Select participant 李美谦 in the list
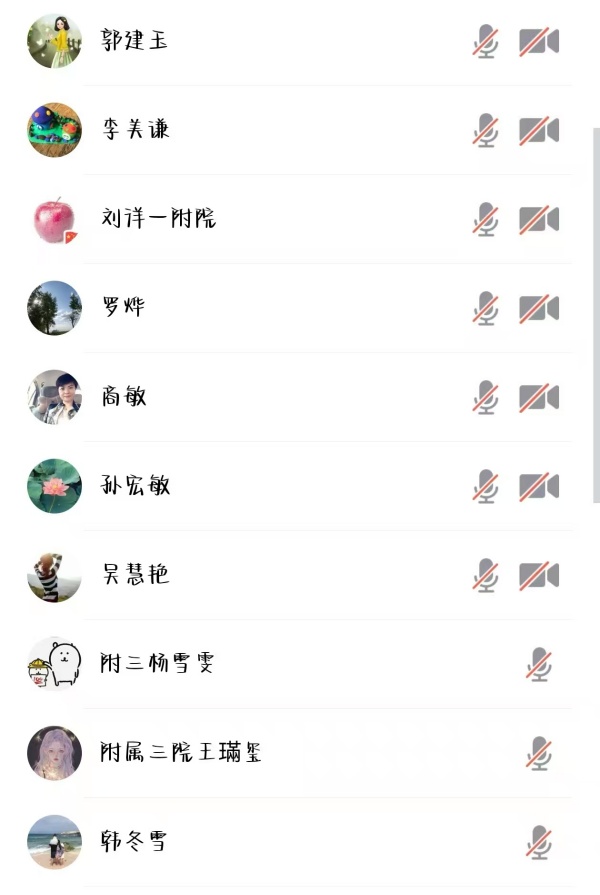600x895 pixels. tap(136, 130)
